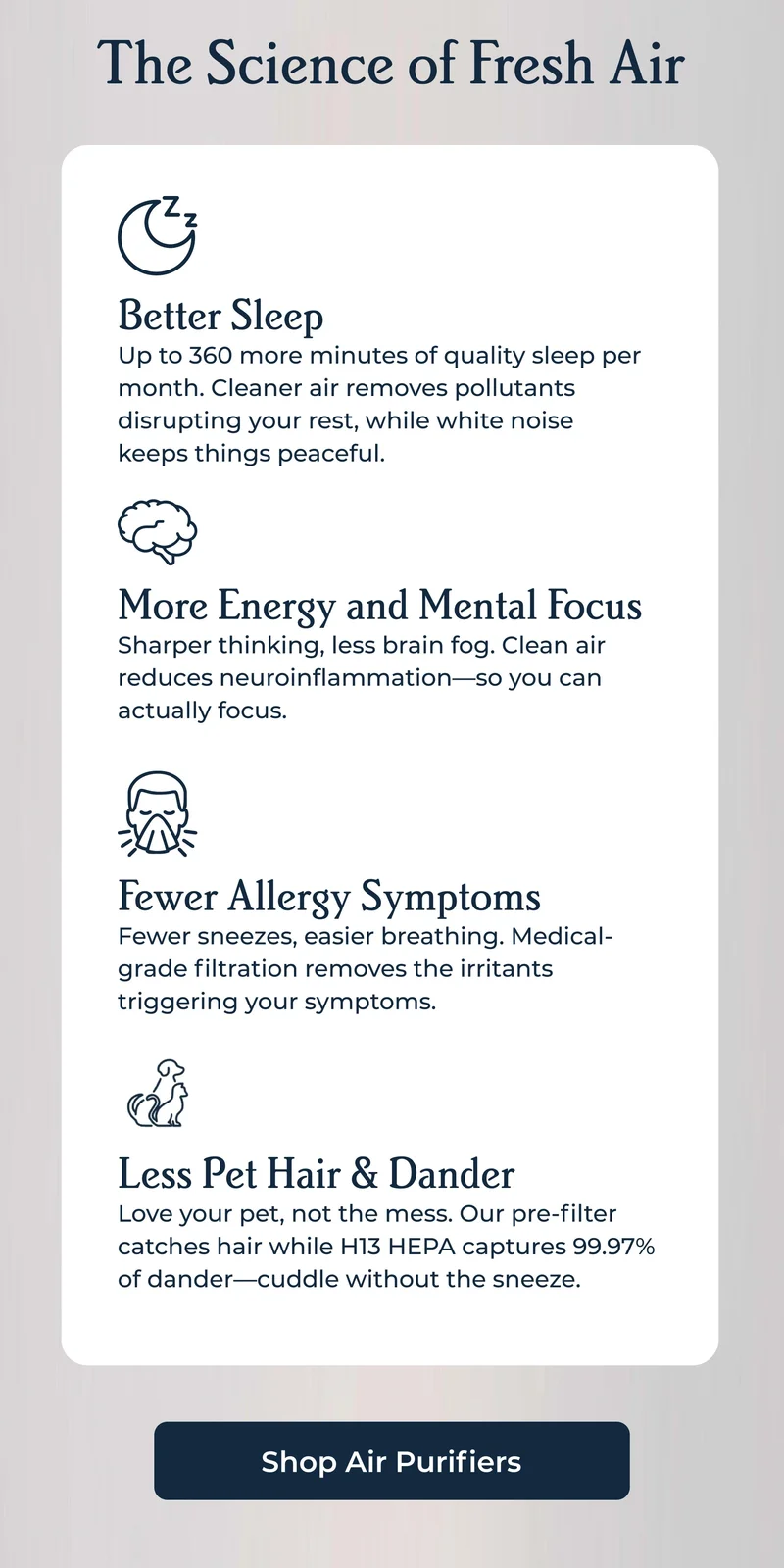The image size is (784, 1568).
Task: Click the Shop Air Purifiers button
Action: tap(392, 1461)
